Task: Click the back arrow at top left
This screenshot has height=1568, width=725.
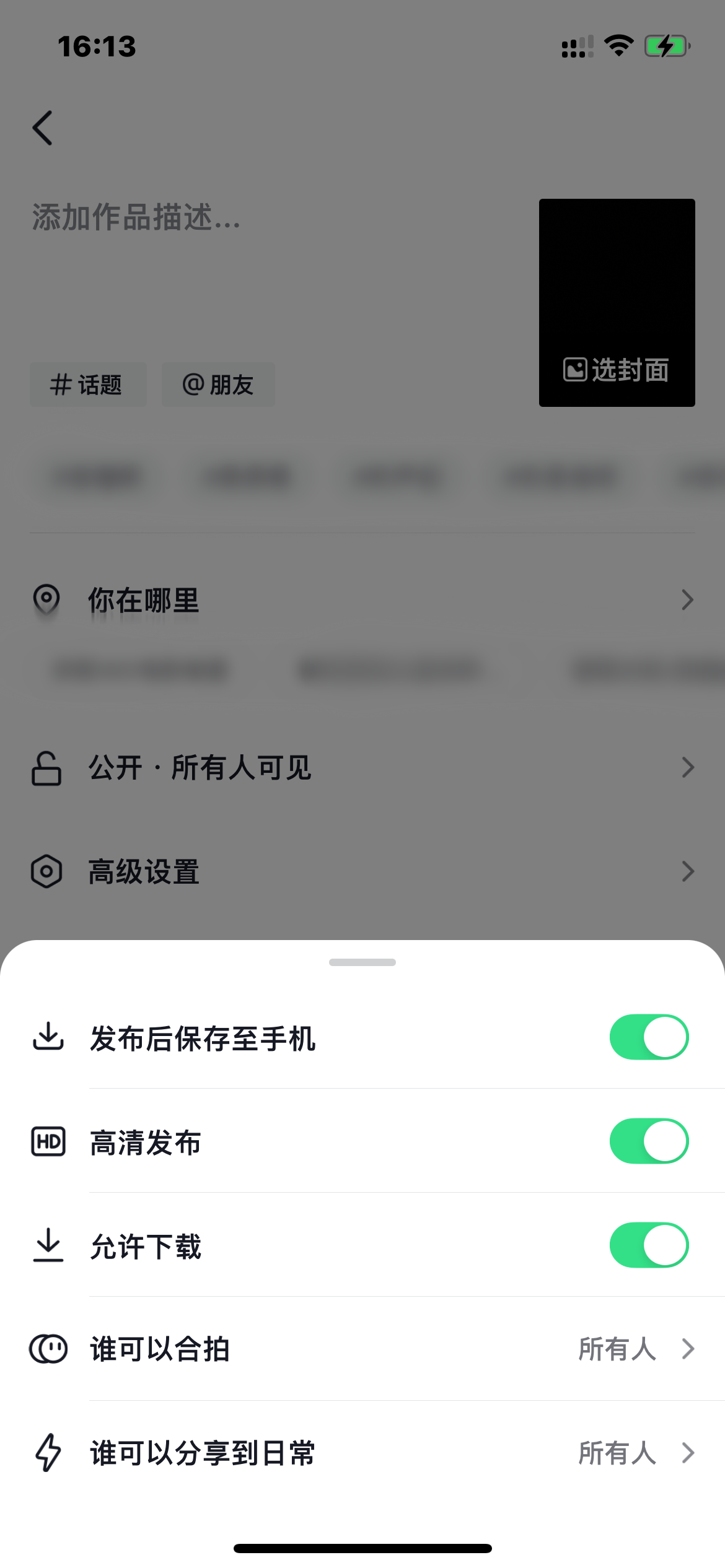Action: point(43,128)
